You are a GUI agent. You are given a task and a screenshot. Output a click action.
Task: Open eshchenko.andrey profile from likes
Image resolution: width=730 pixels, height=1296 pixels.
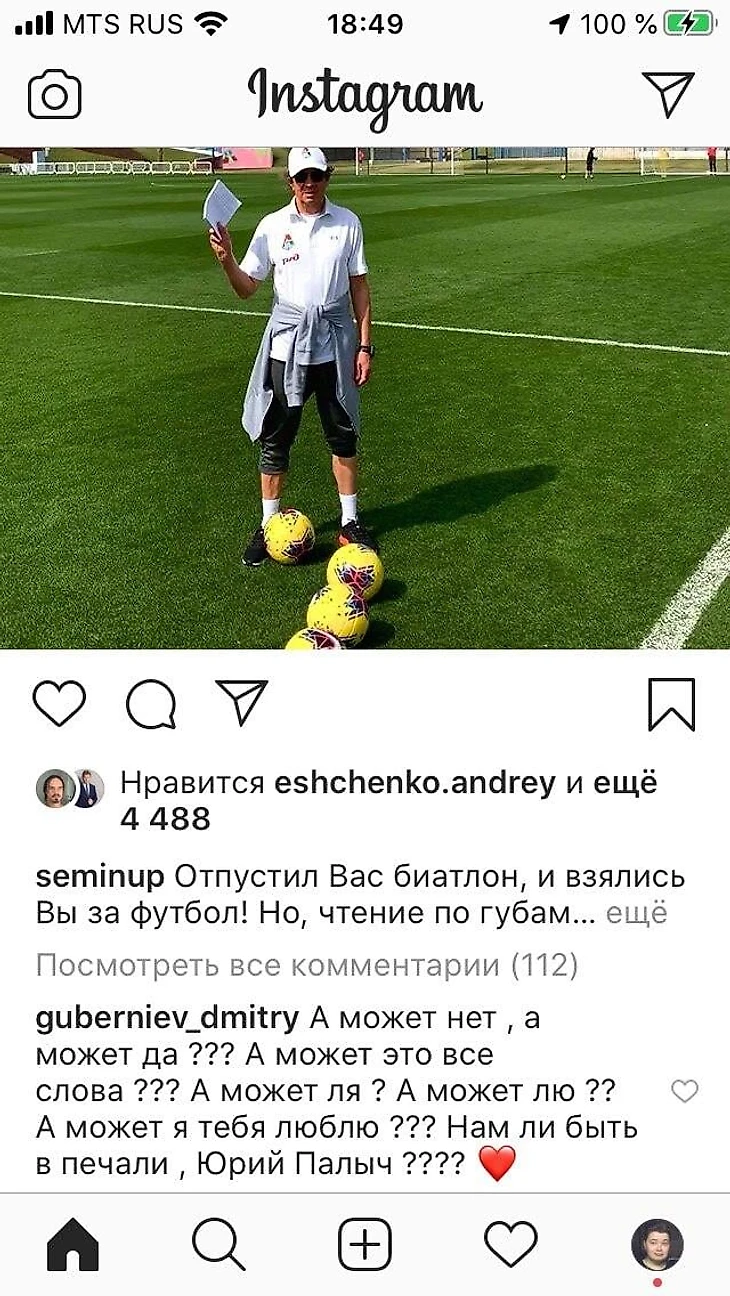(414, 784)
